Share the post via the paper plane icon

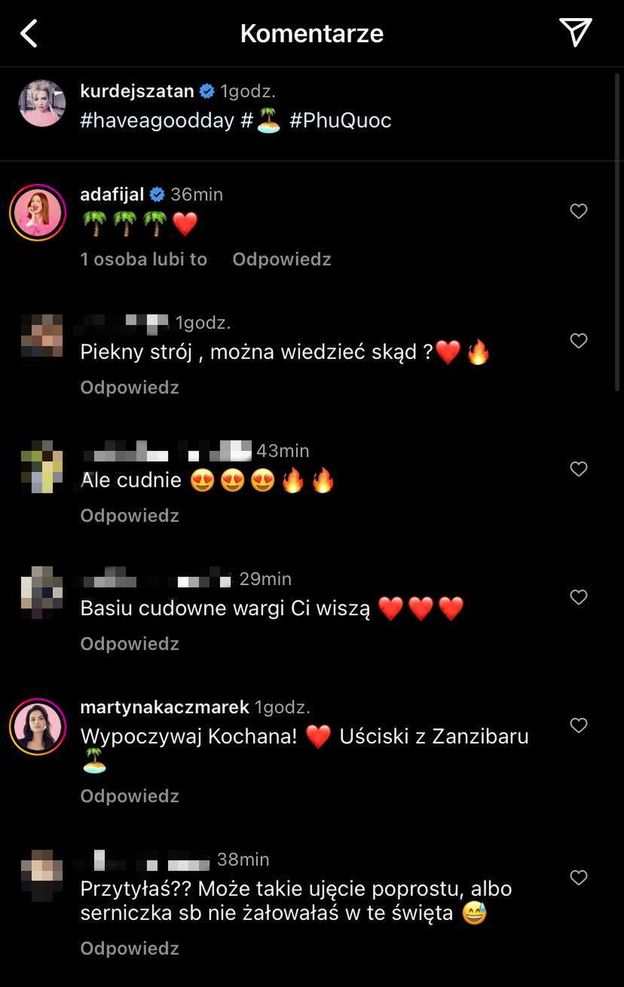pos(575,33)
